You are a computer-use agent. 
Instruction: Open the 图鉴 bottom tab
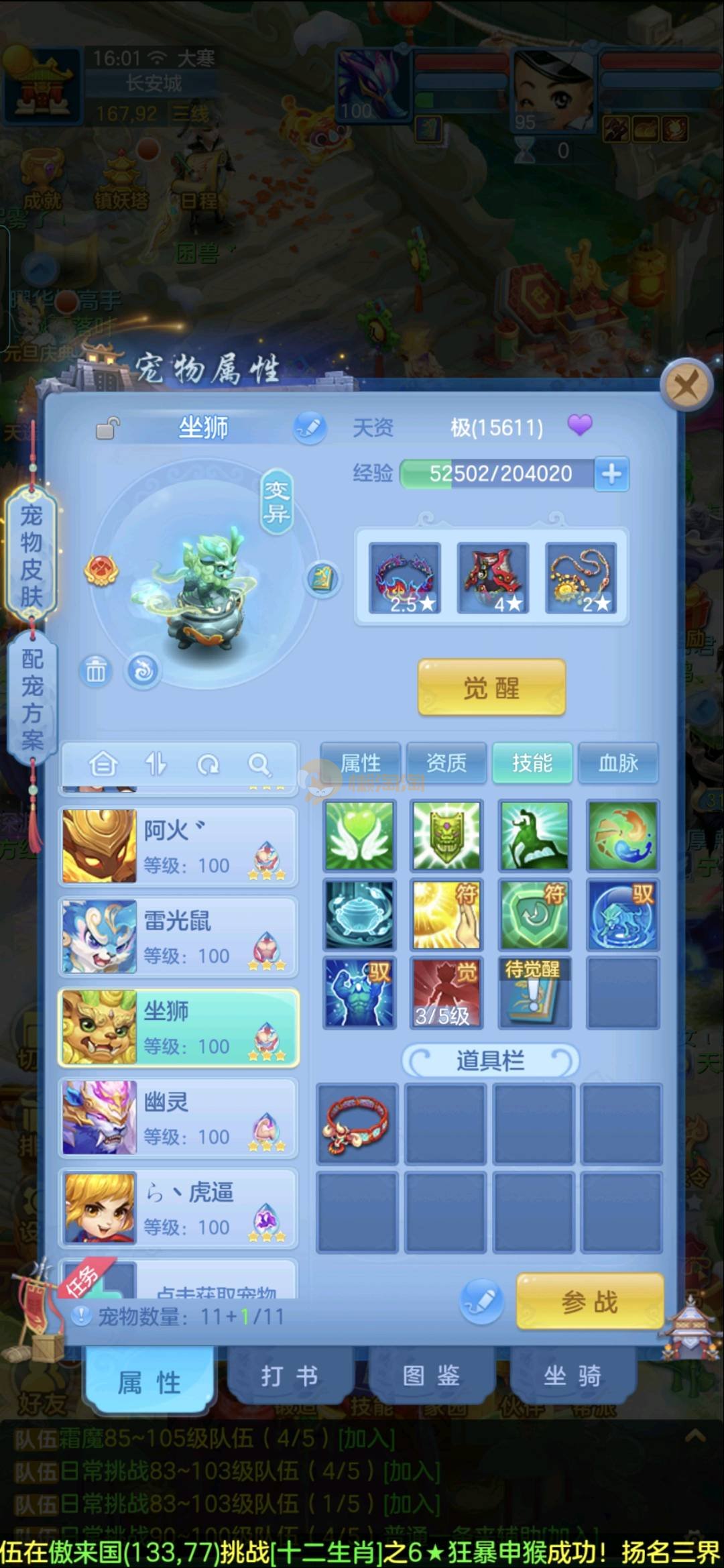pos(431,1377)
